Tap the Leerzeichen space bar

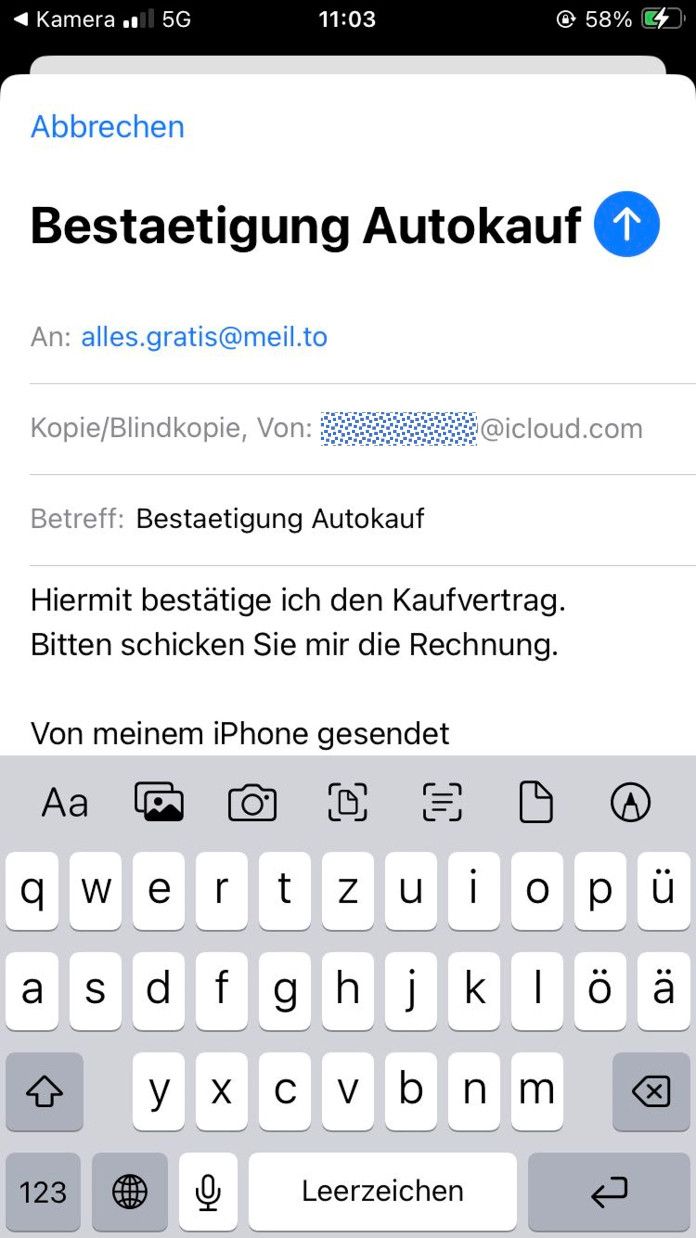pos(383,1192)
